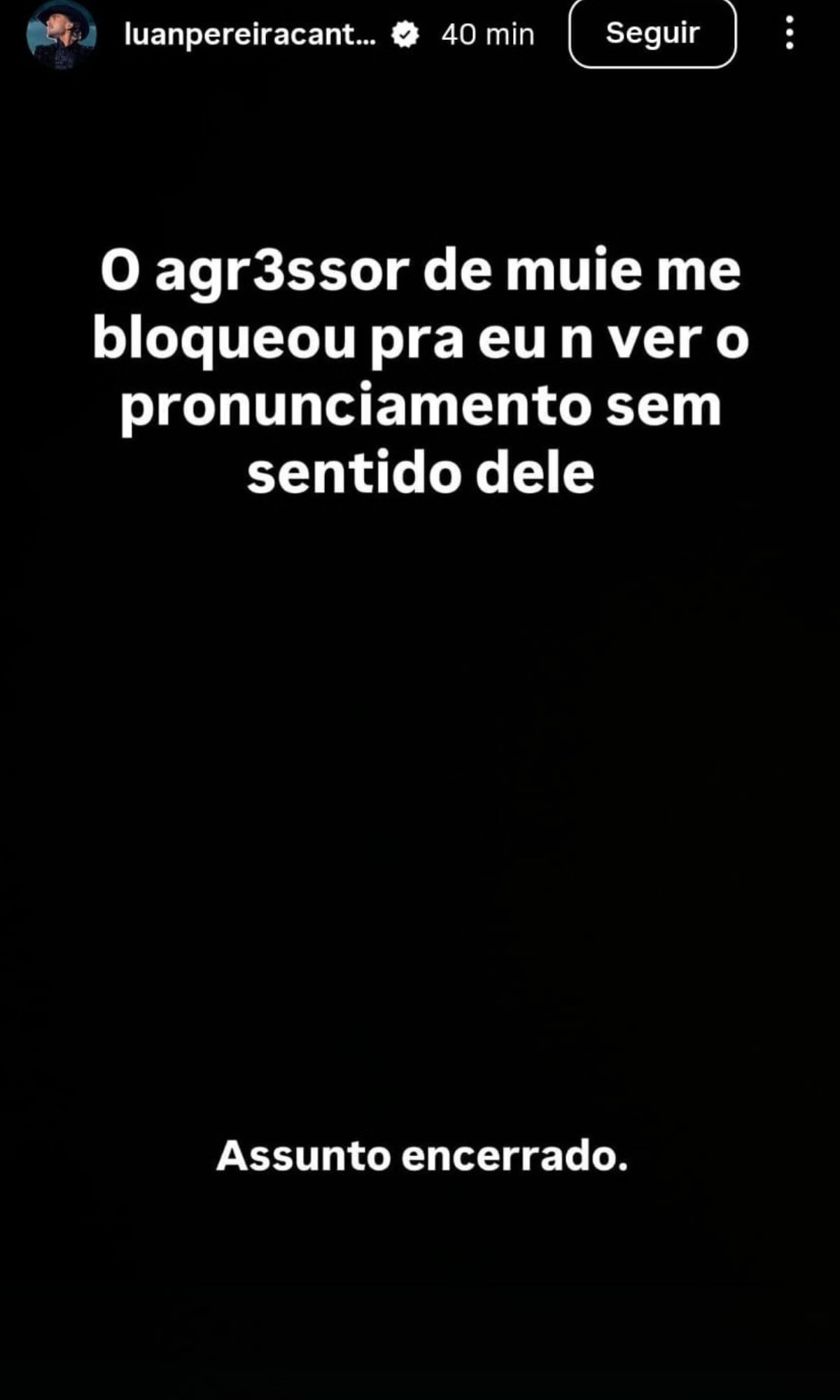Viewport: 840px width, 1400px height.
Task: Open the luanpereiracant... profile picture
Action: 60,34
